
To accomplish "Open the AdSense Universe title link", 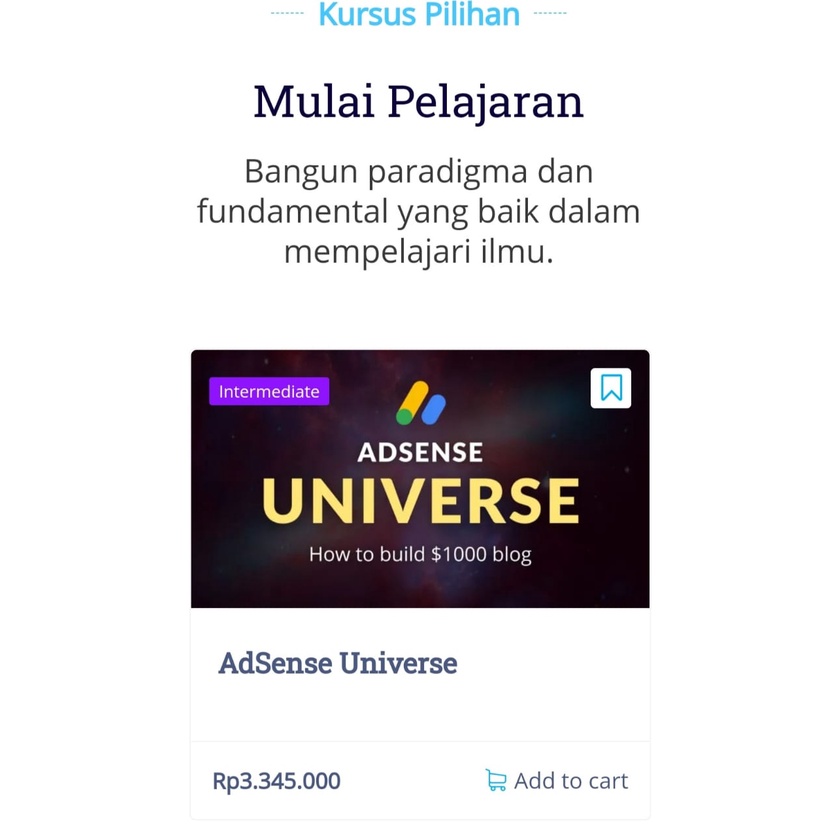I will coord(338,663).
